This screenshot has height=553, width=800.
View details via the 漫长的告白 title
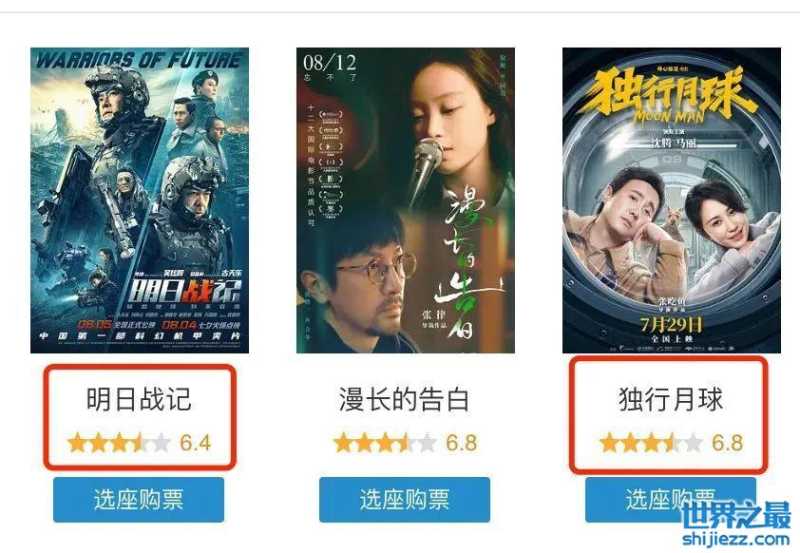tap(405, 401)
